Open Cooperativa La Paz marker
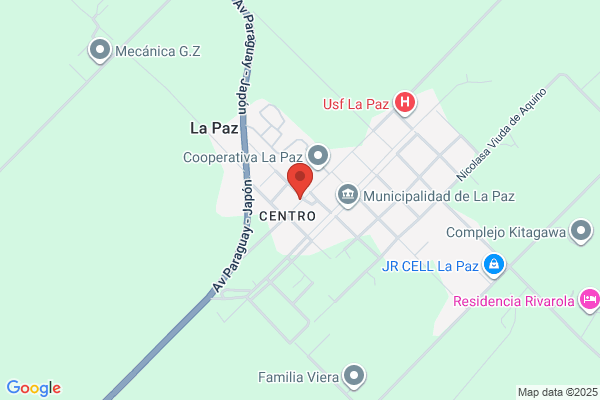 318,155
